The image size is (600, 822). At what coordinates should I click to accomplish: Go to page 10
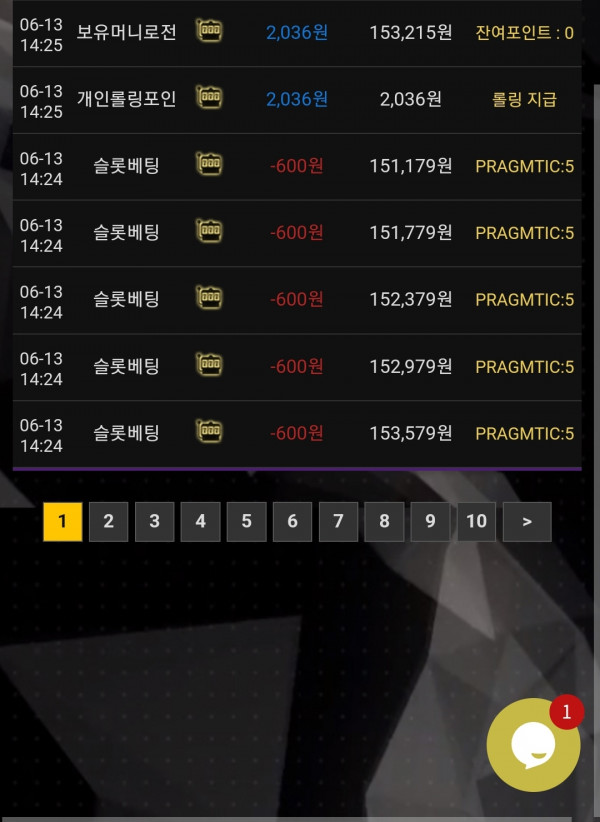[477, 521]
